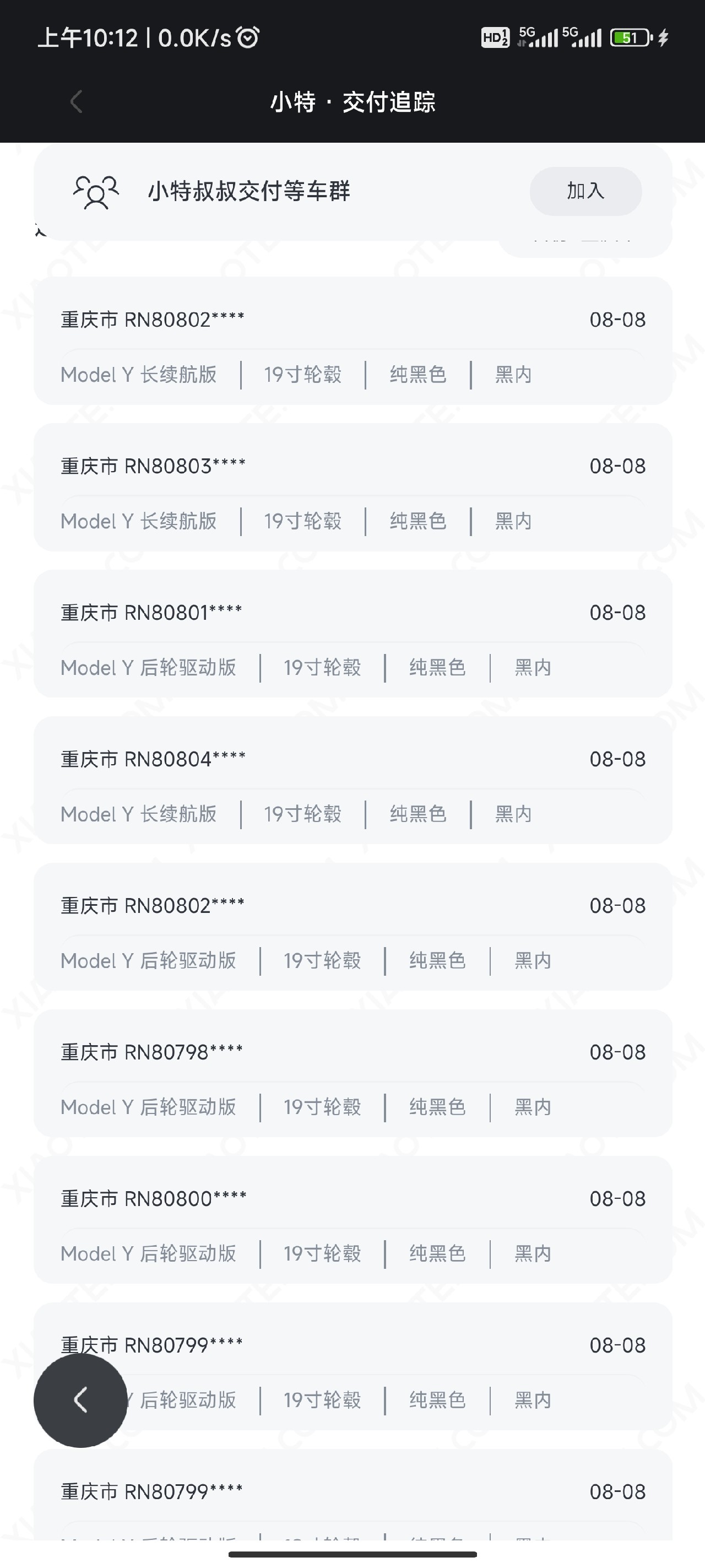Tap the alarm clock icon in the status bar
Image resolution: width=705 pixels, height=1568 pixels.
(246, 37)
